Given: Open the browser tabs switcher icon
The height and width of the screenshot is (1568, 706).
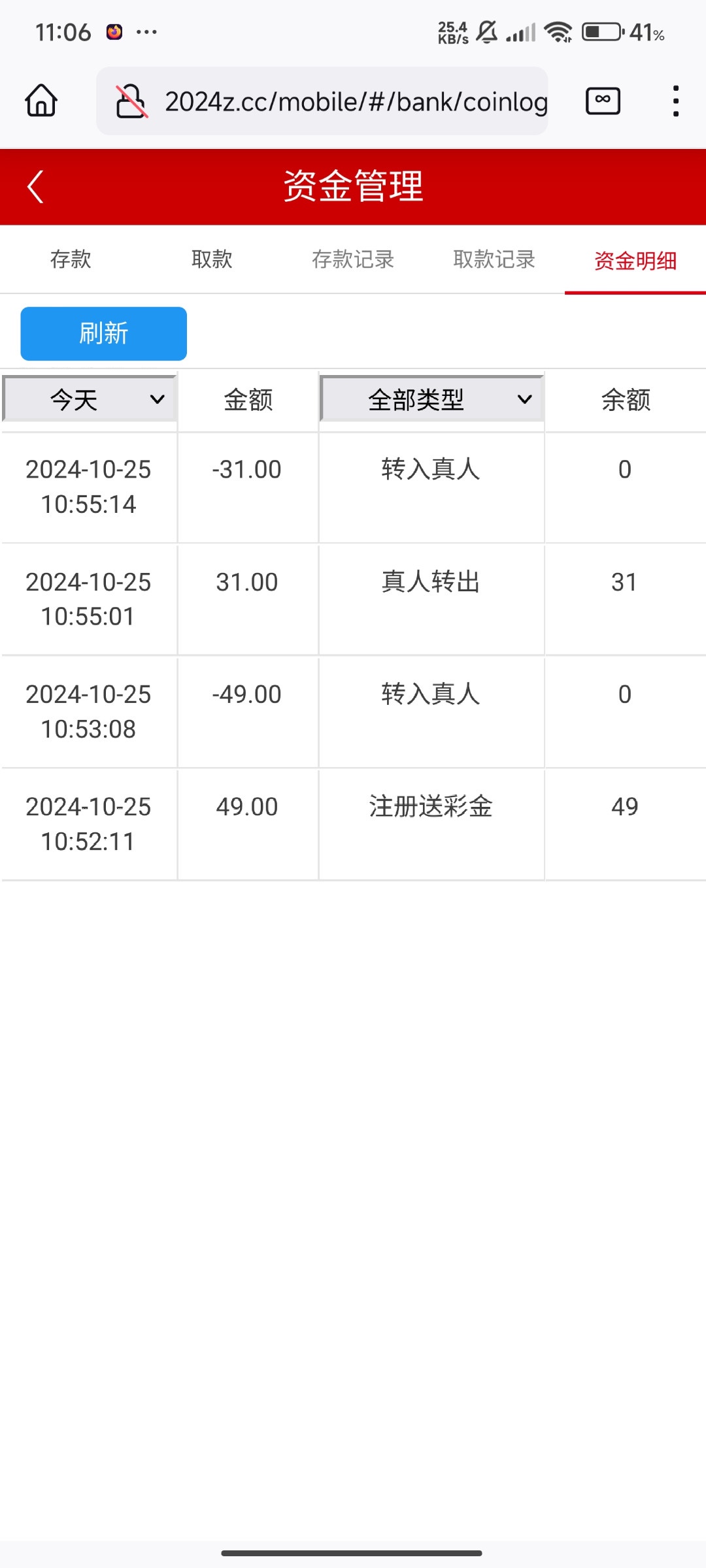Looking at the screenshot, I should point(601,101).
